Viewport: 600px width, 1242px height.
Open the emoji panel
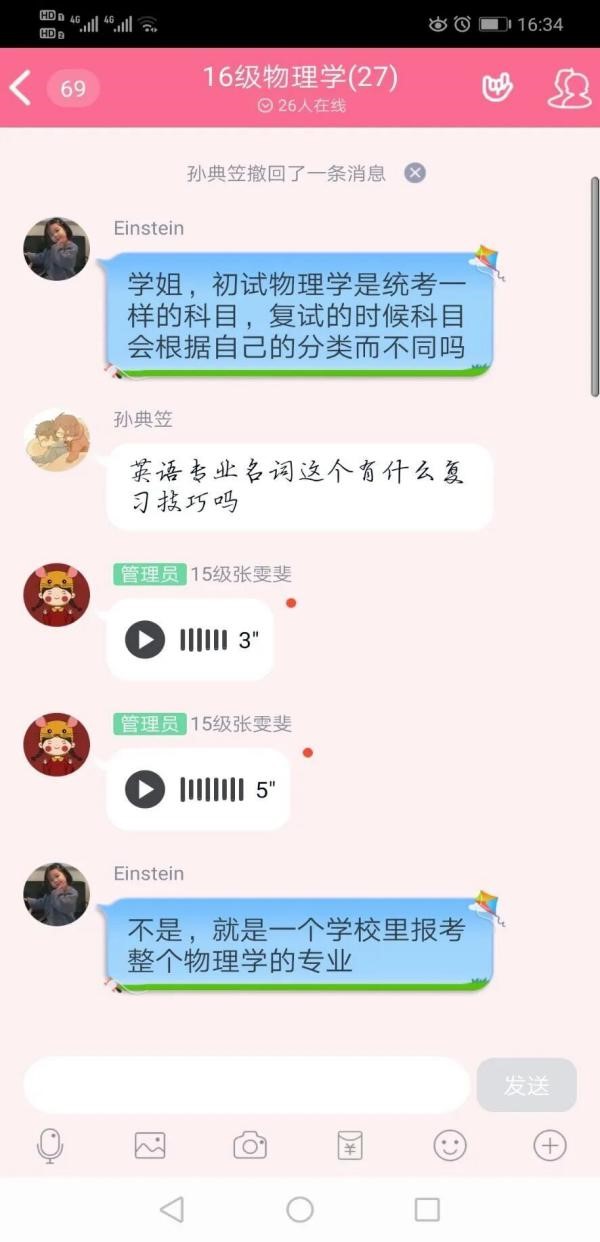[x=450, y=1146]
